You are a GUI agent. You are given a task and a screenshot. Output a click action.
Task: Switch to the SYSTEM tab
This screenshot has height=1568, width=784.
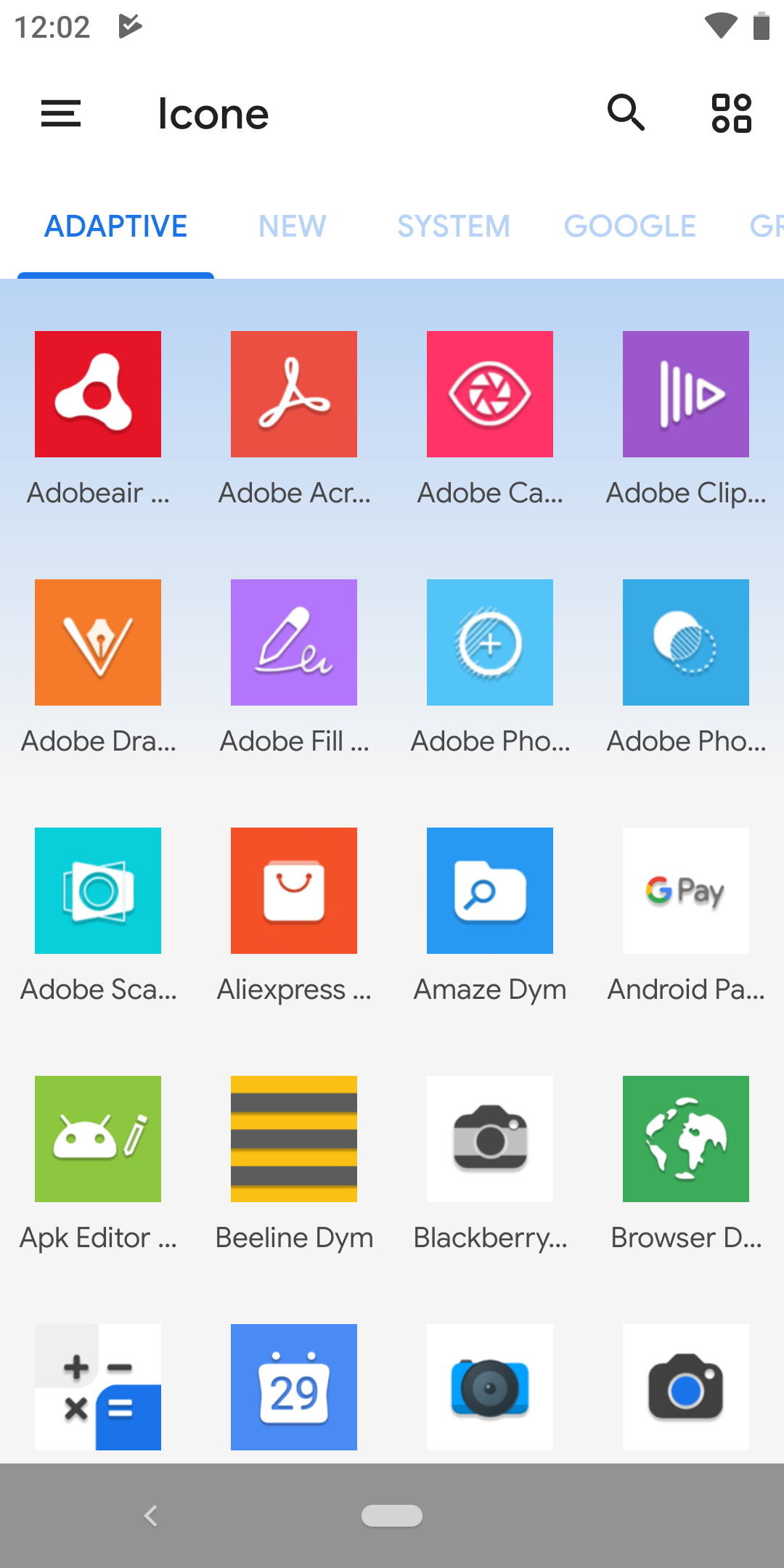454,226
